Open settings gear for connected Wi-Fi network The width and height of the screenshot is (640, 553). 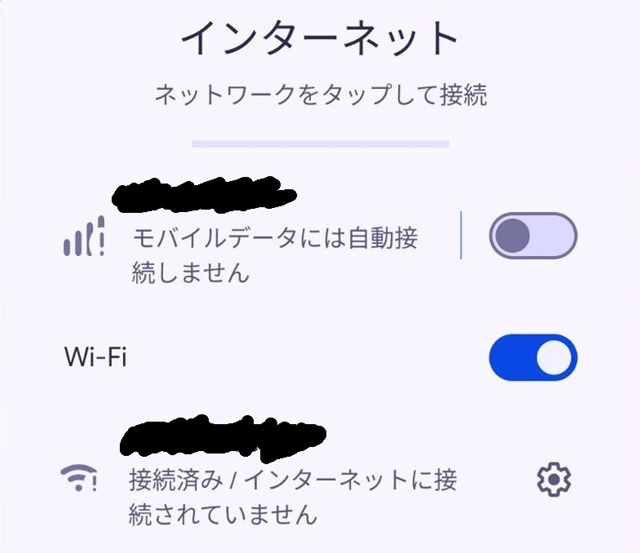[x=549, y=479]
